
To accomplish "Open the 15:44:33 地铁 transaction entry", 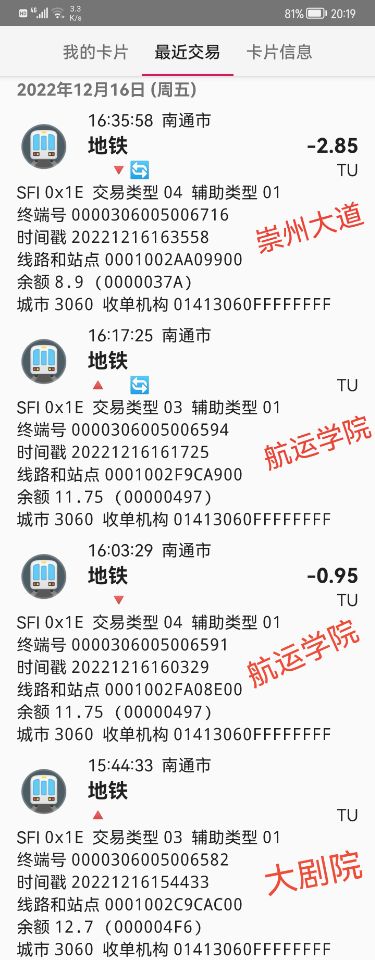I will [x=188, y=857].
